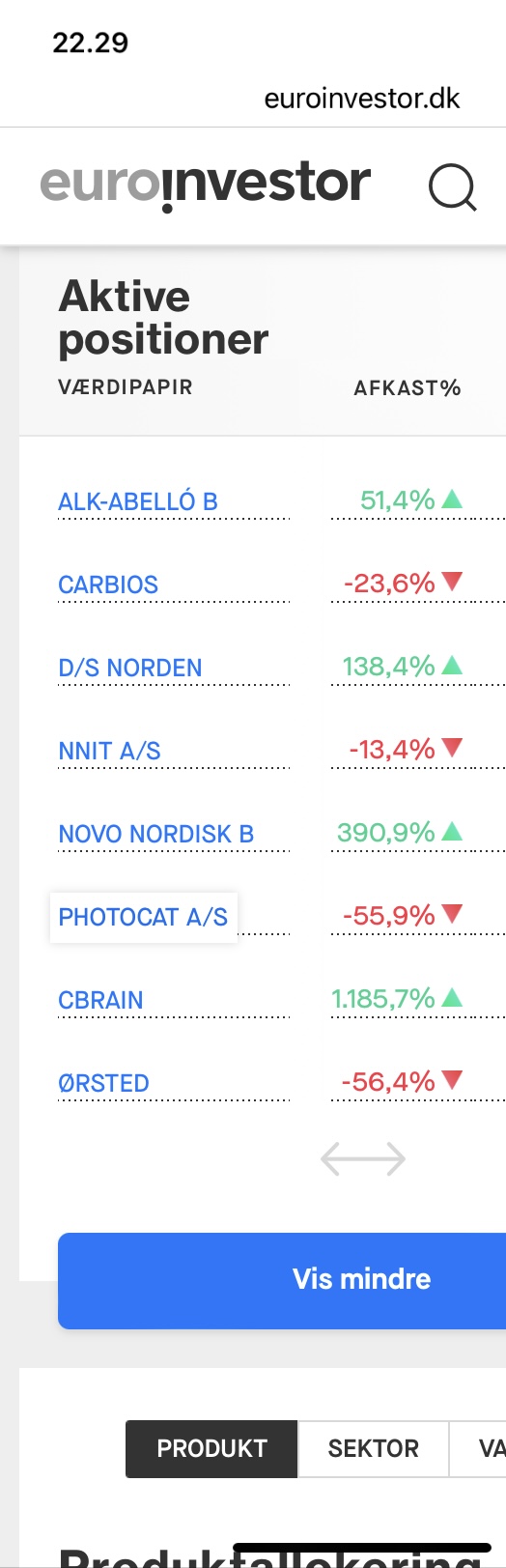Open the PHOTOCAT A/S position
The width and height of the screenshot is (506, 1568).
click(x=143, y=917)
